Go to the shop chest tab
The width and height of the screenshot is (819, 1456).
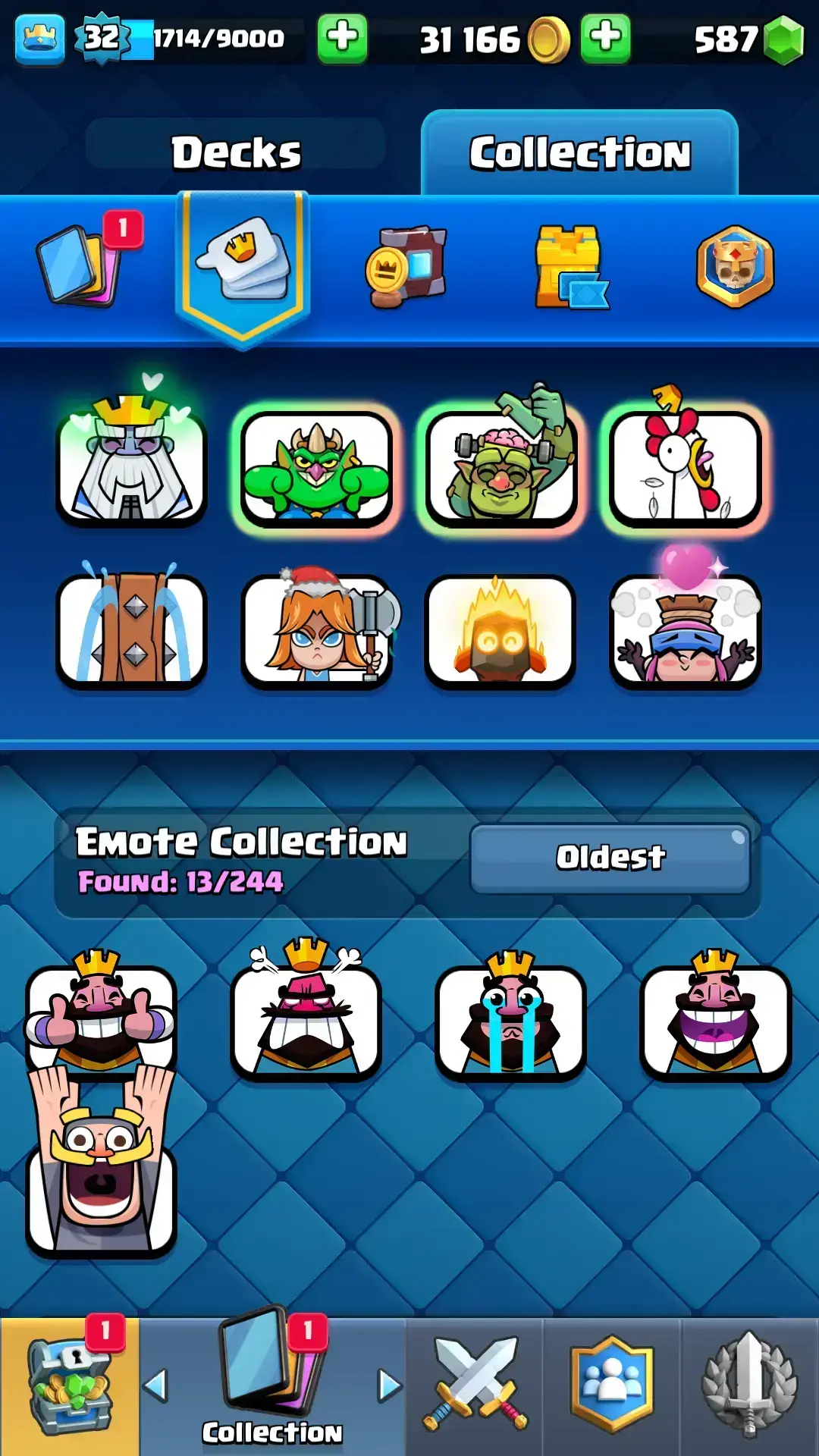coord(70,1386)
